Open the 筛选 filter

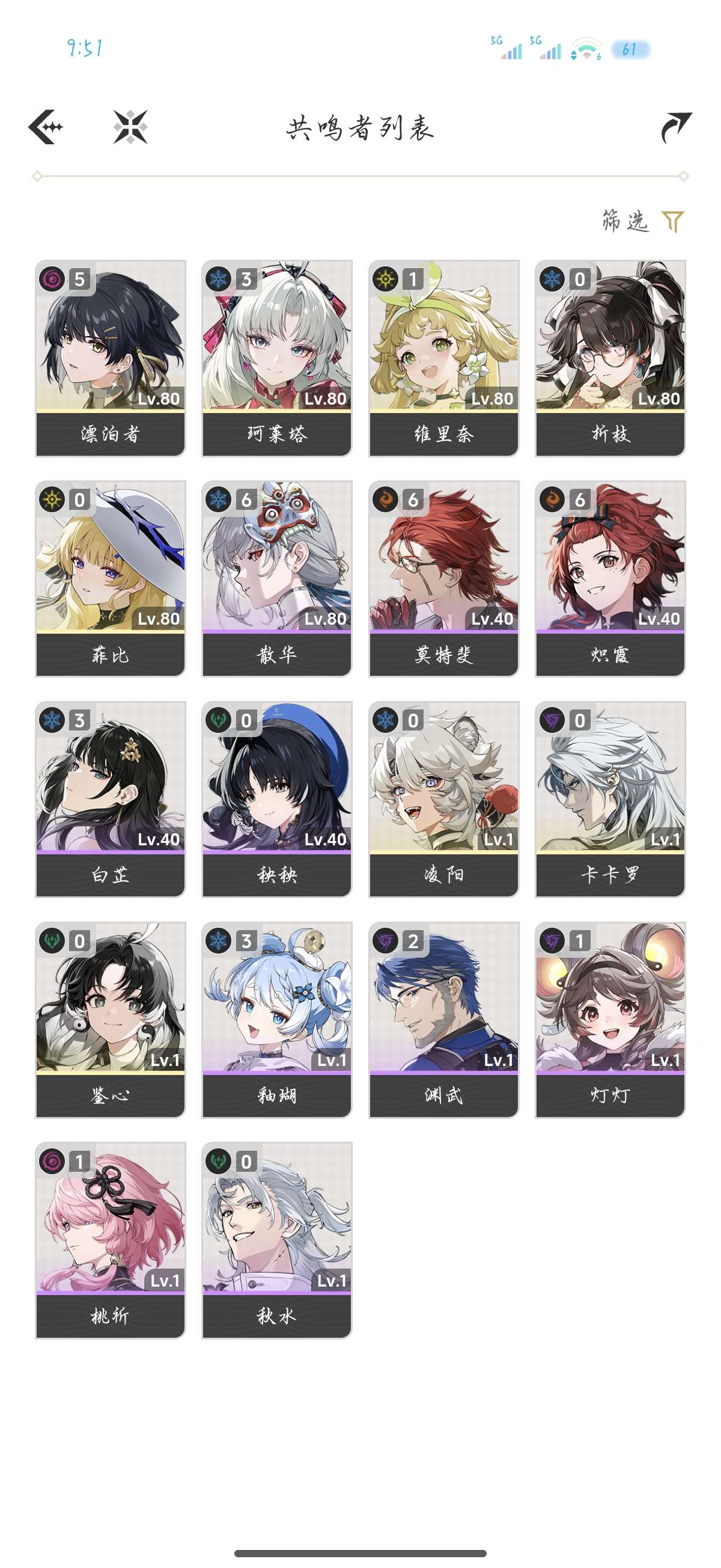(x=642, y=220)
